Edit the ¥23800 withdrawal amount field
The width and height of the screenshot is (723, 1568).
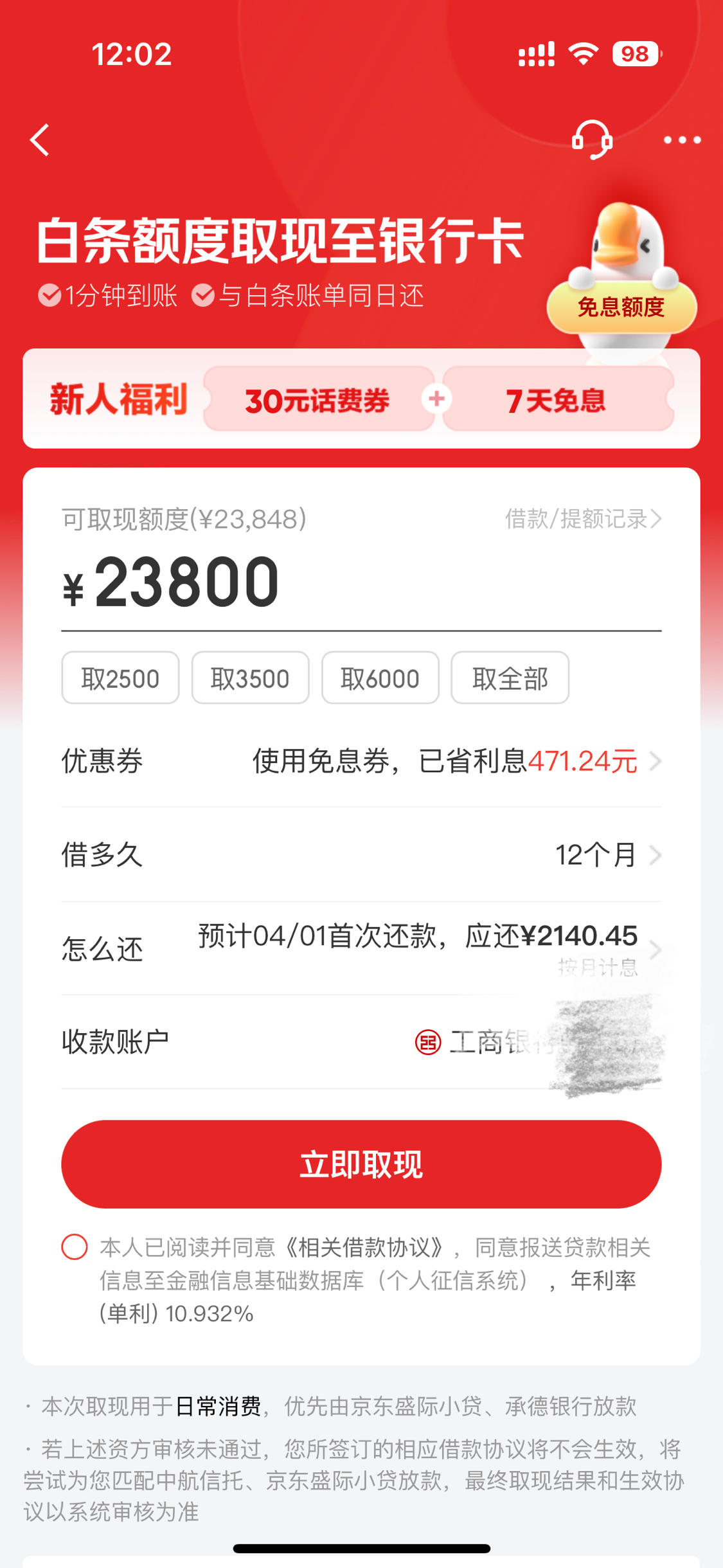361,582
